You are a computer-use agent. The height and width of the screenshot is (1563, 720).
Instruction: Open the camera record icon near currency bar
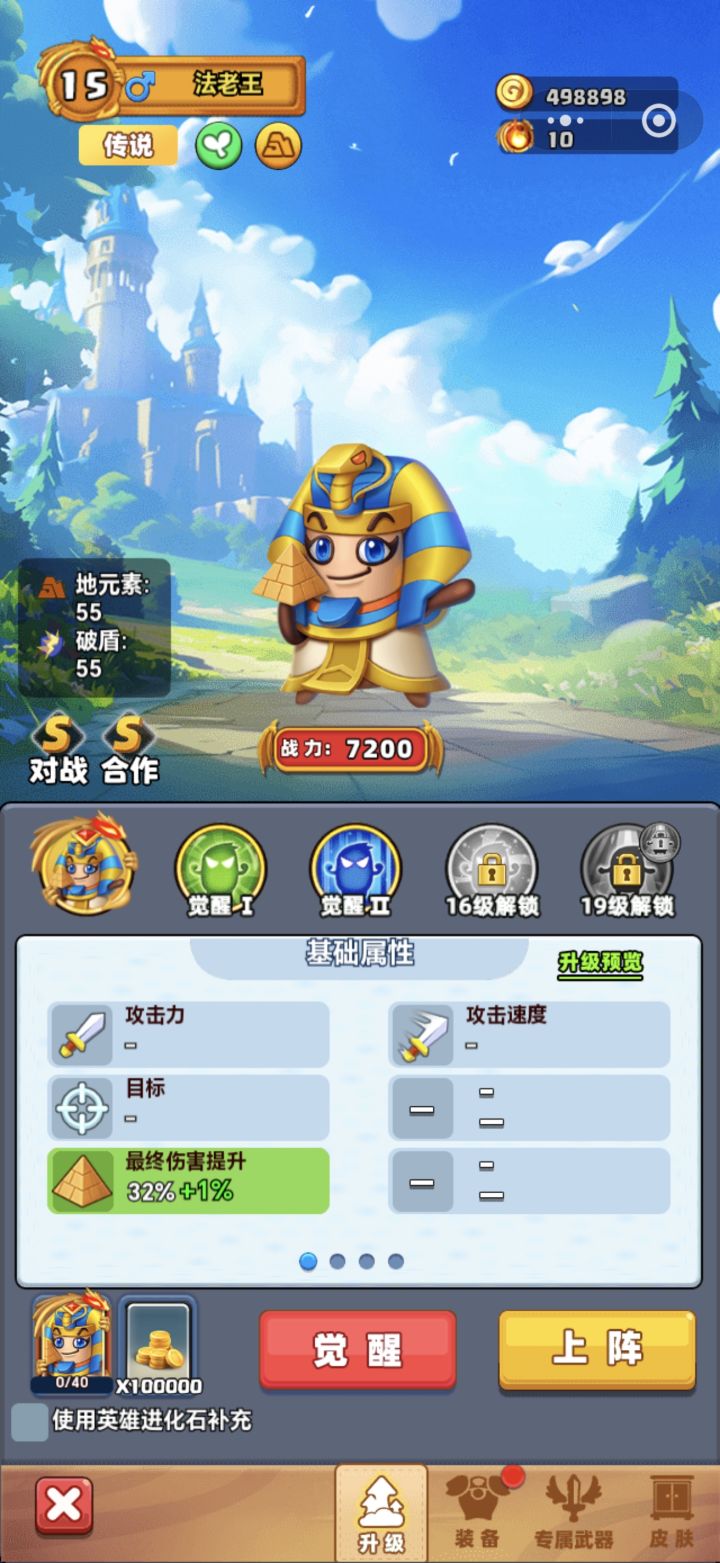(658, 120)
